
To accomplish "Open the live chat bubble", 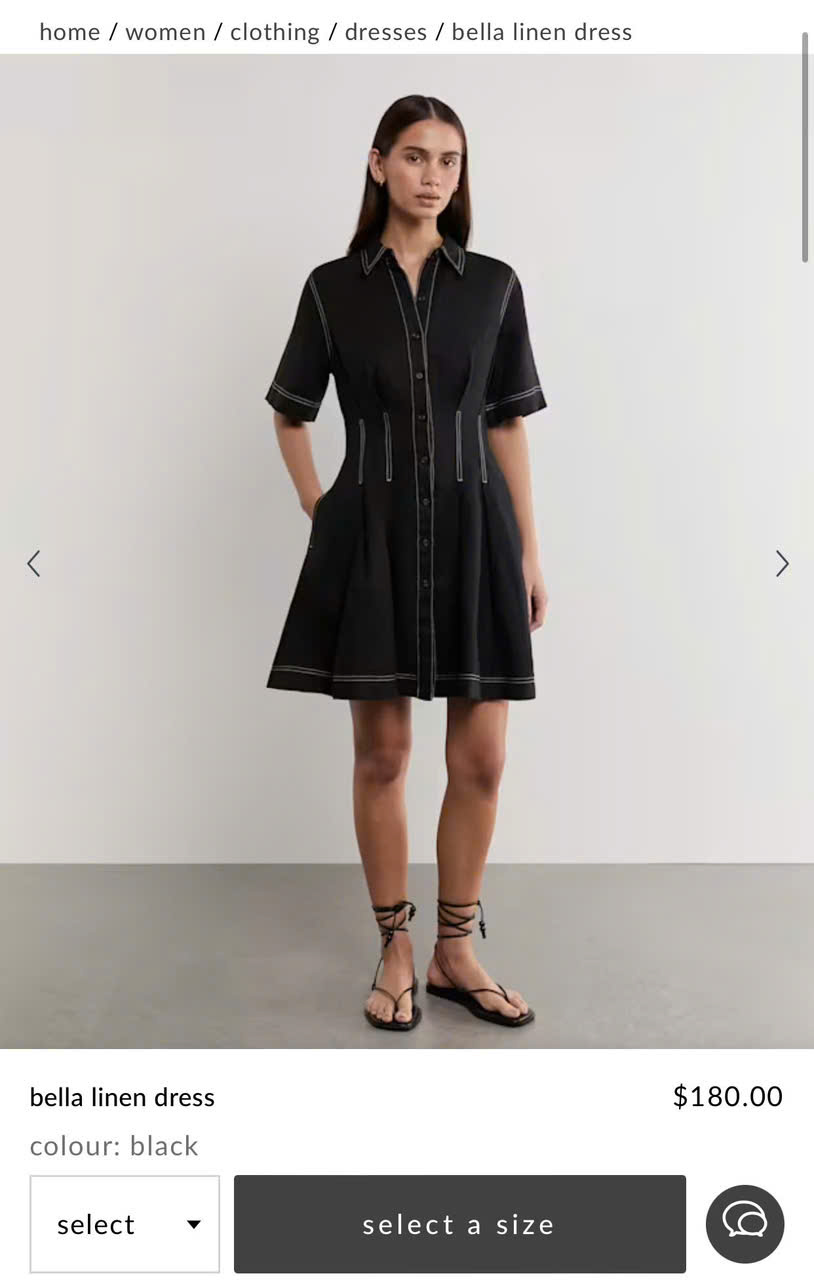I will (x=745, y=1223).
